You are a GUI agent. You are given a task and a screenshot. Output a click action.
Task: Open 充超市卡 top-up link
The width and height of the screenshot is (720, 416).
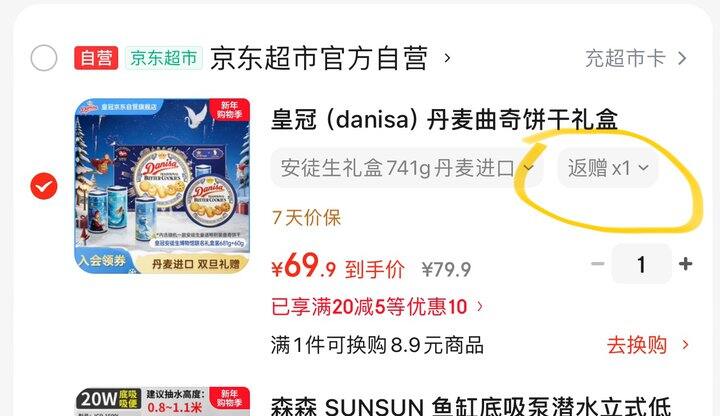click(x=636, y=59)
